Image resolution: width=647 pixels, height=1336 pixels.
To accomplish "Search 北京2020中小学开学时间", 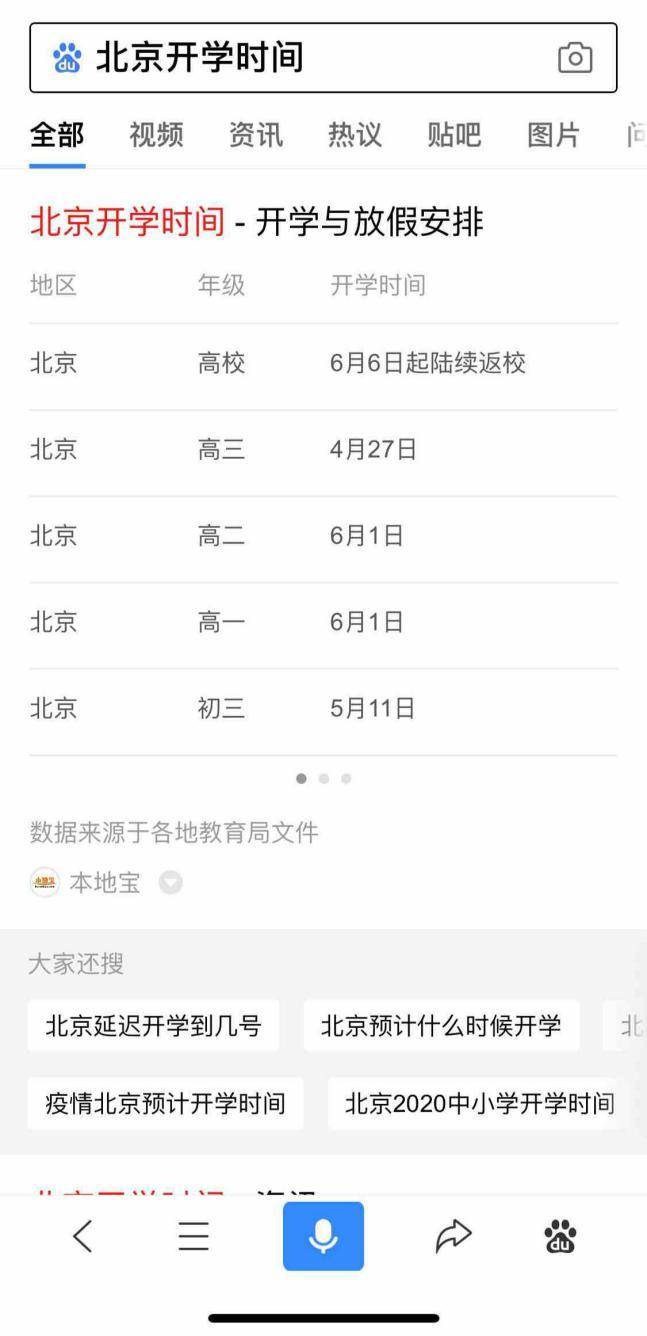I will click(x=478, y=1103).
